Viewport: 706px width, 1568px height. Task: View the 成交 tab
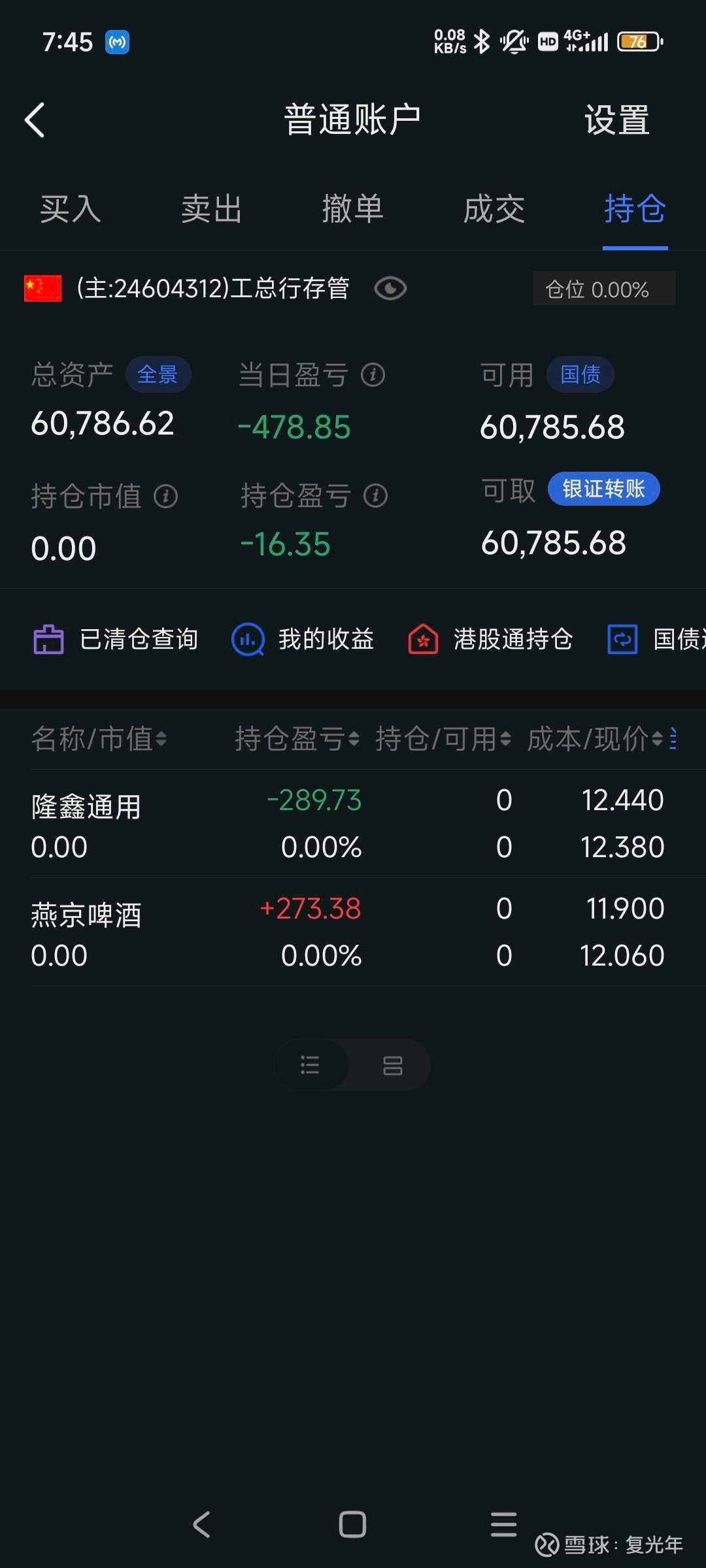coord(494,210)
